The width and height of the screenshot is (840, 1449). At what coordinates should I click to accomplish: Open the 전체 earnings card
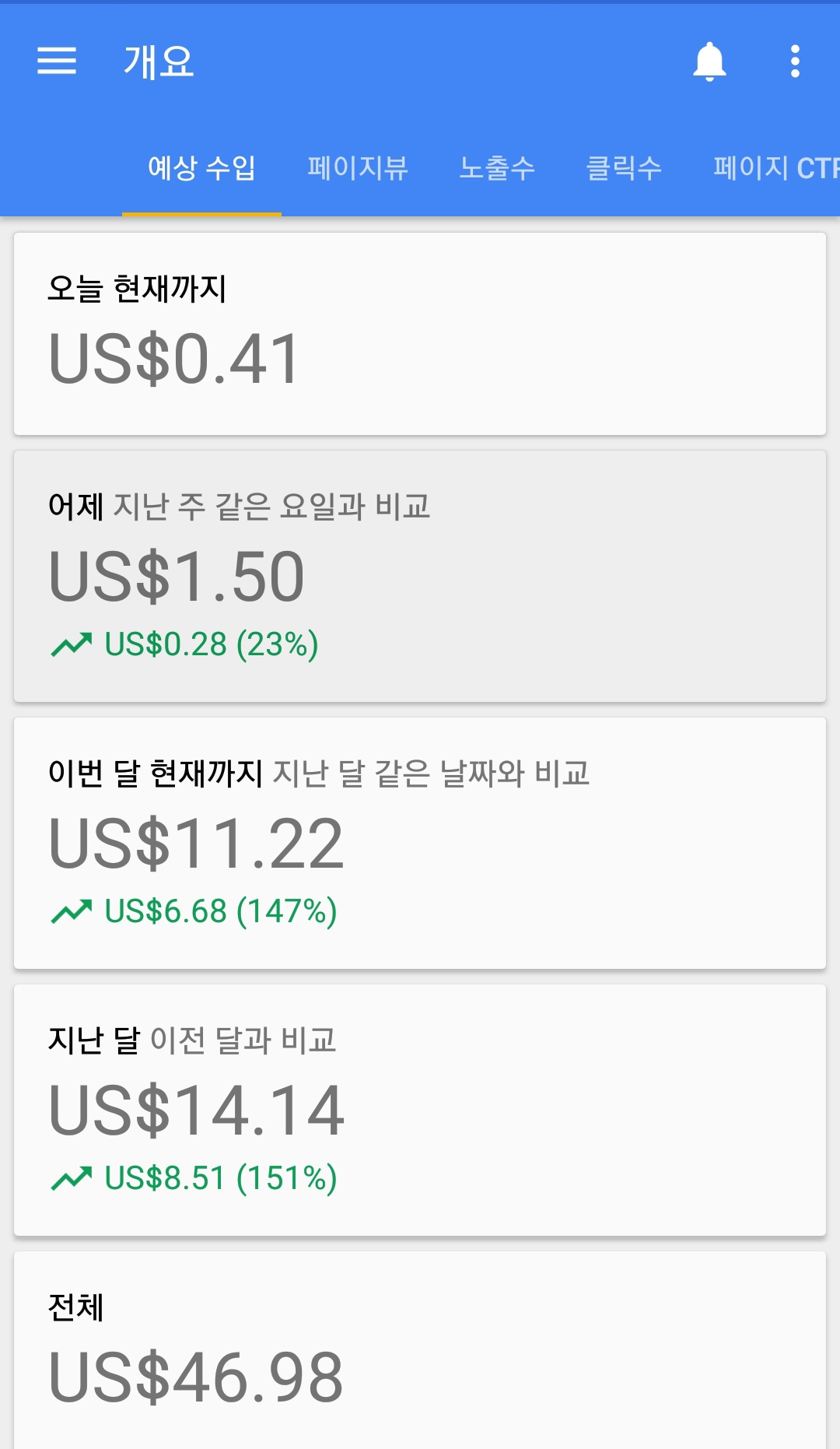click(420, 1350)
